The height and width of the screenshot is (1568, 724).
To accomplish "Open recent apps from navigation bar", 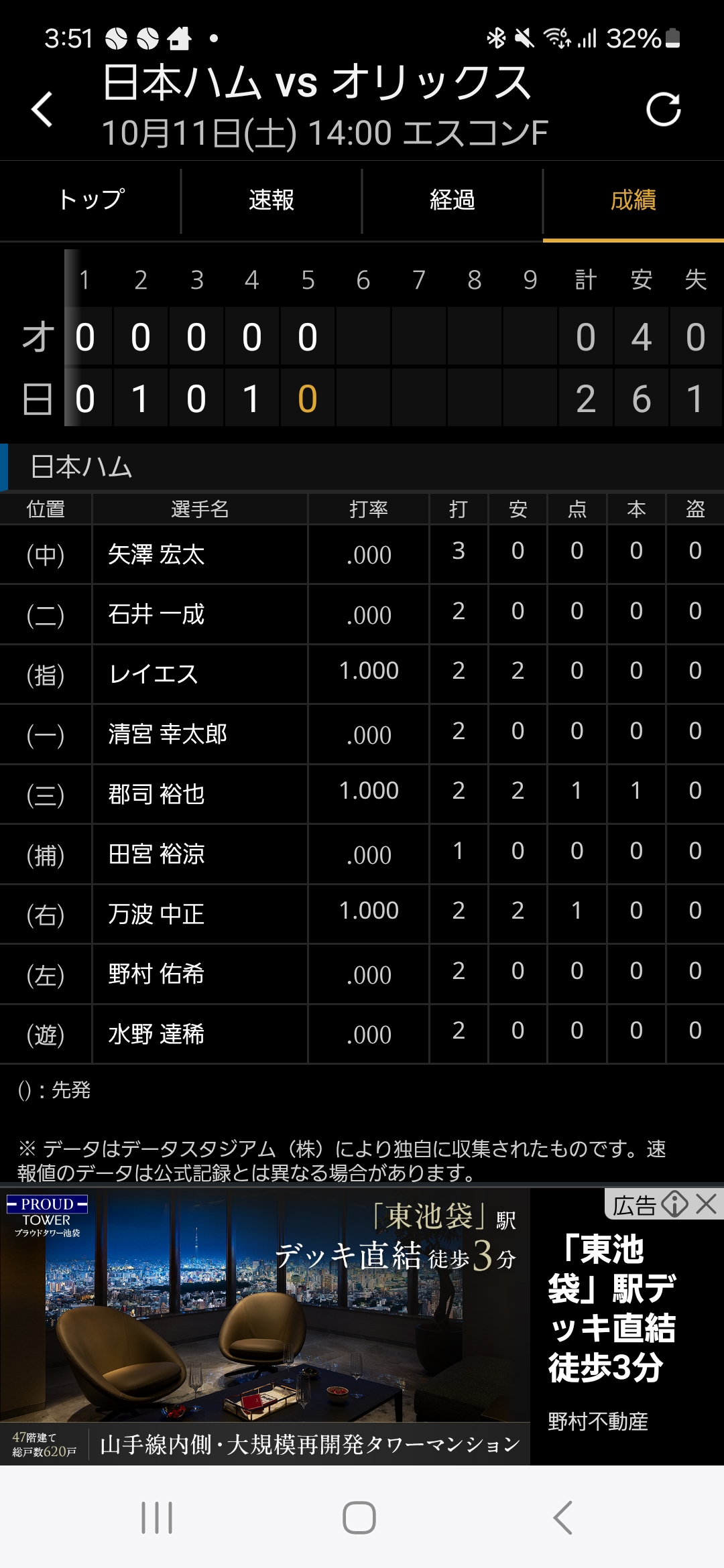I will [x=157, y=1518].
